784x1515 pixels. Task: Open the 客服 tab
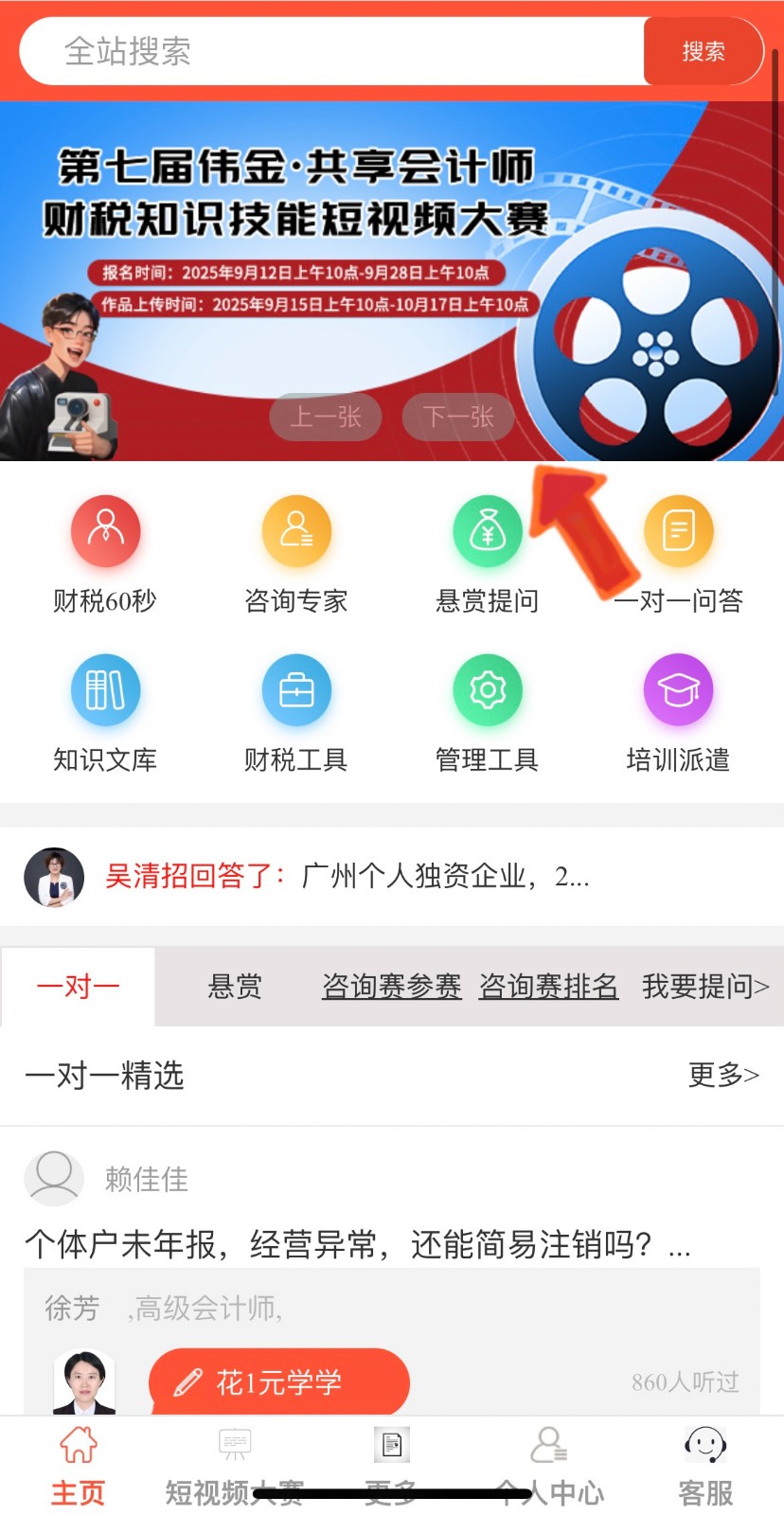pos(705,1467)
